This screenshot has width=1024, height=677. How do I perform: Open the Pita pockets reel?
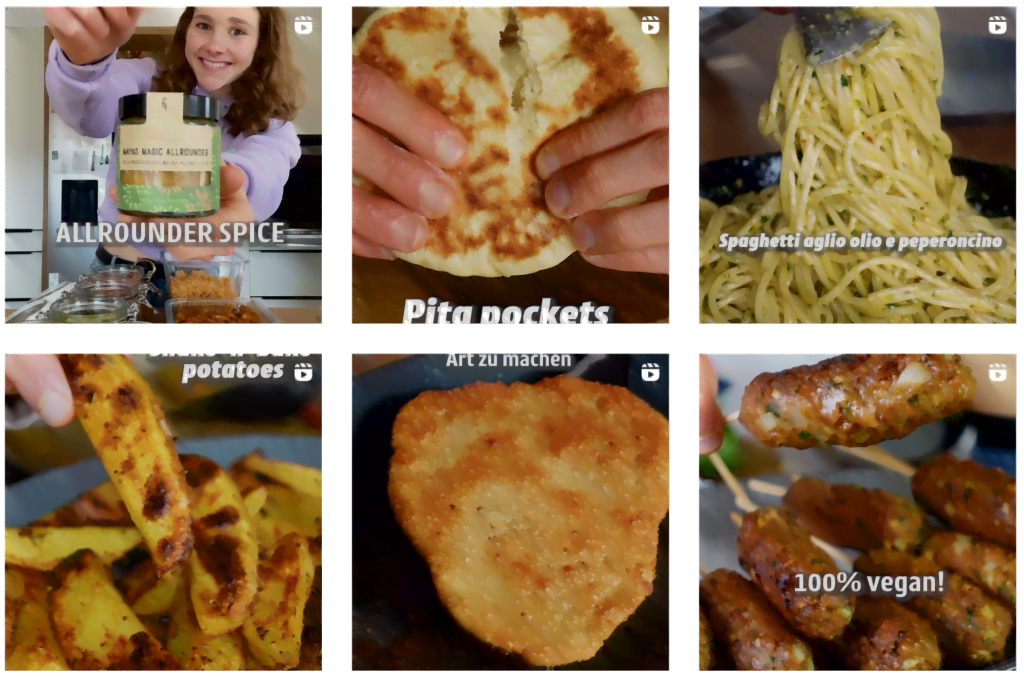[510, 165]
